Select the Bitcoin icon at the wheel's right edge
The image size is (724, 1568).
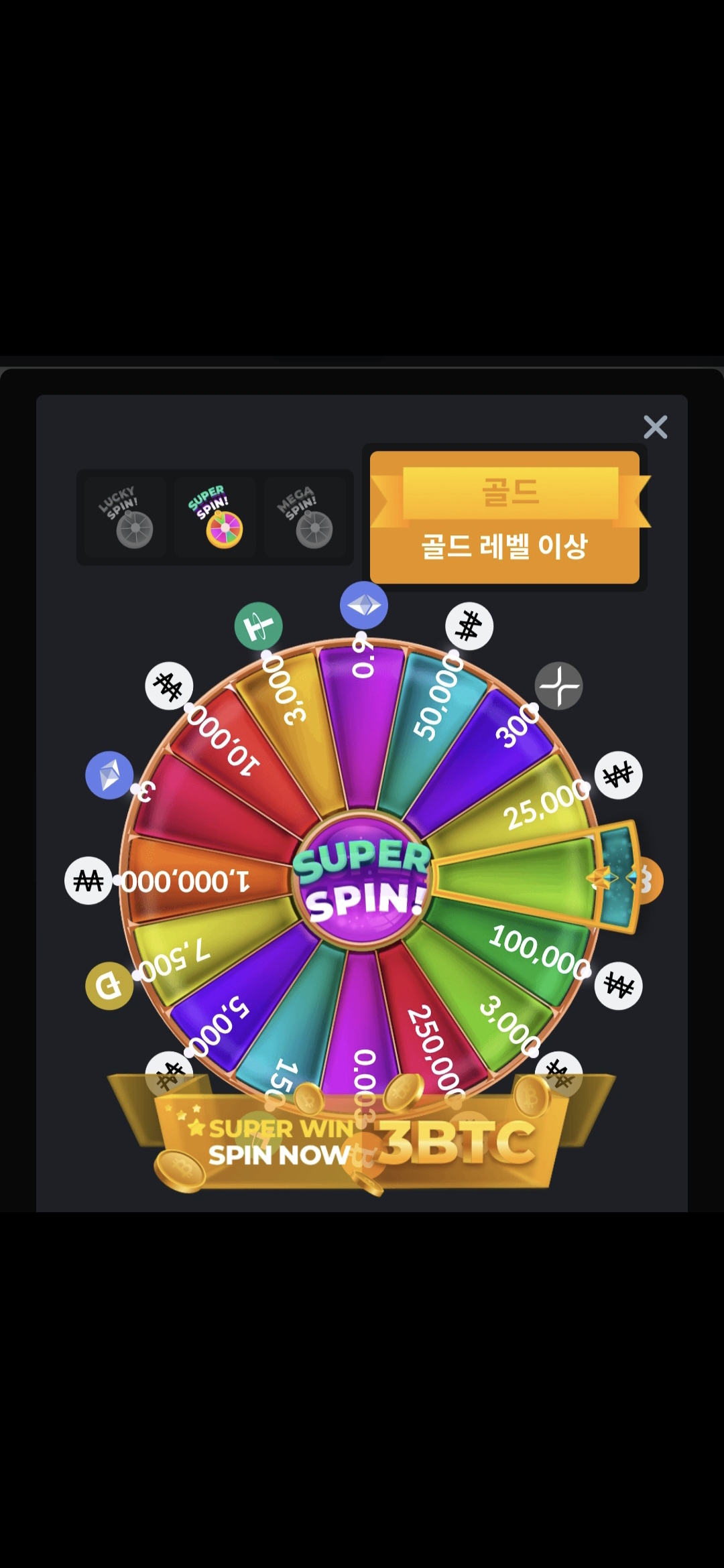tap(648, 880)
